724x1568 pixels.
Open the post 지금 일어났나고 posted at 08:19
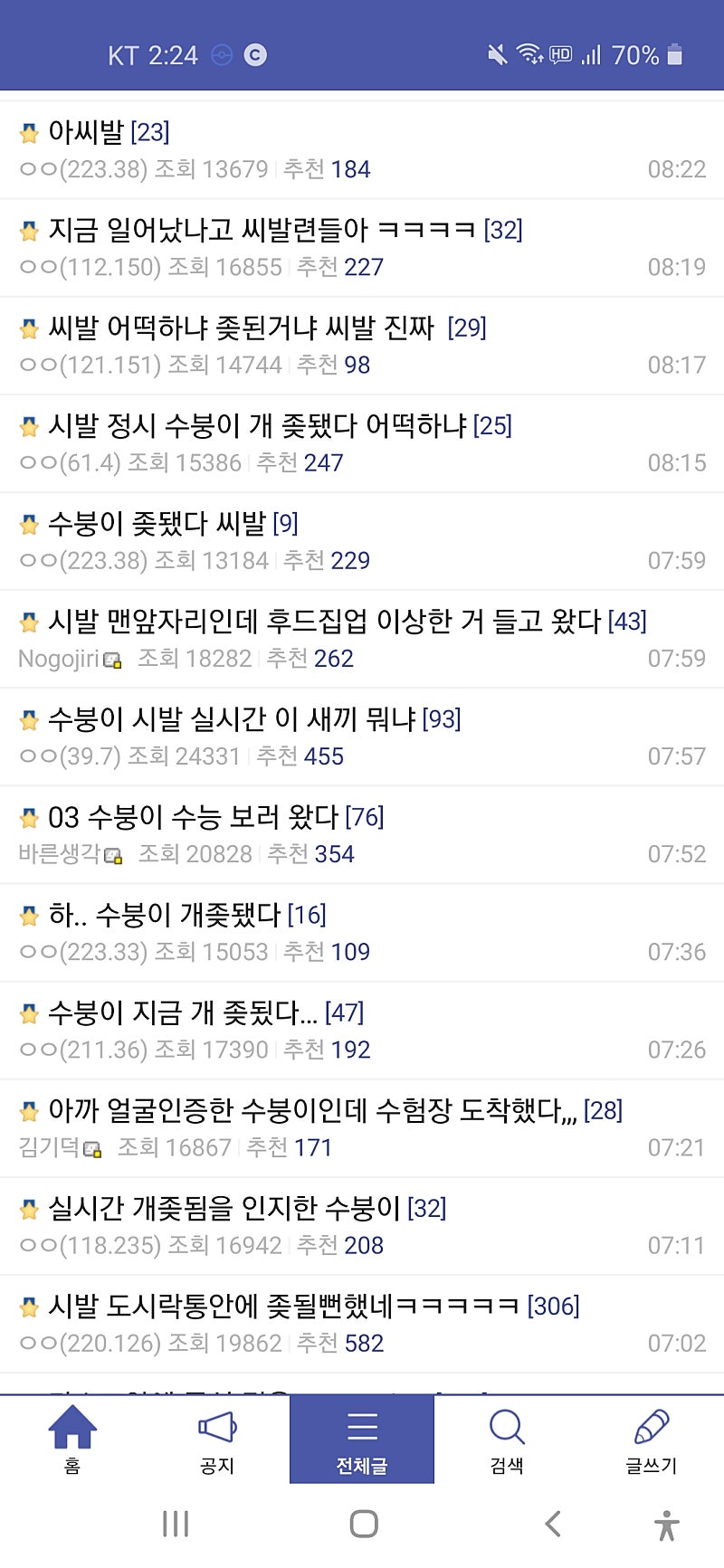pyautogui.click(x=362, y=248)
